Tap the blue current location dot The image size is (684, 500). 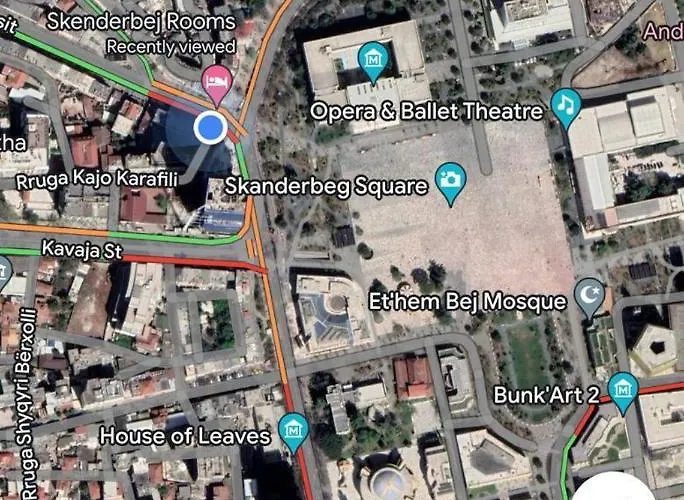210,128
